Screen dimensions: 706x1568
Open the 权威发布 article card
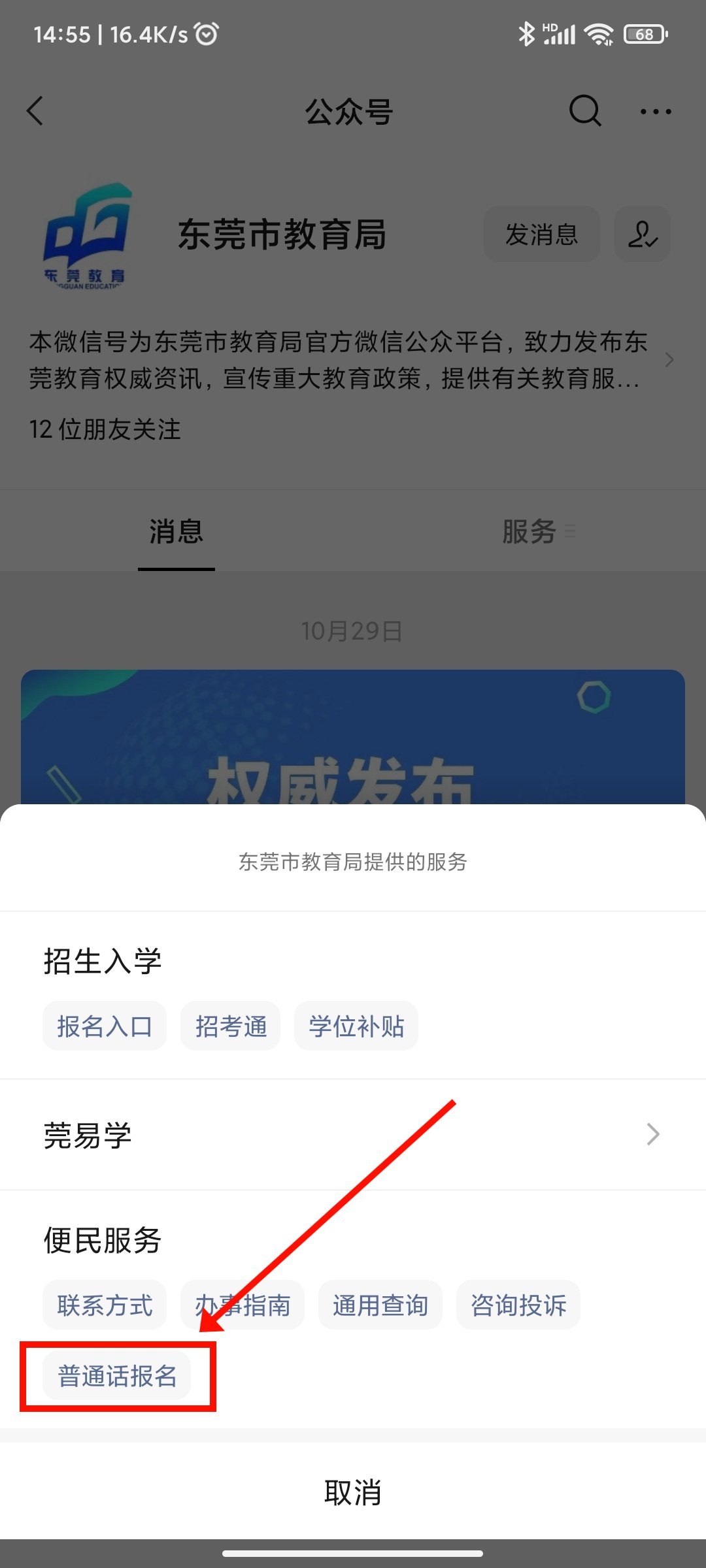tap(353, 737)
